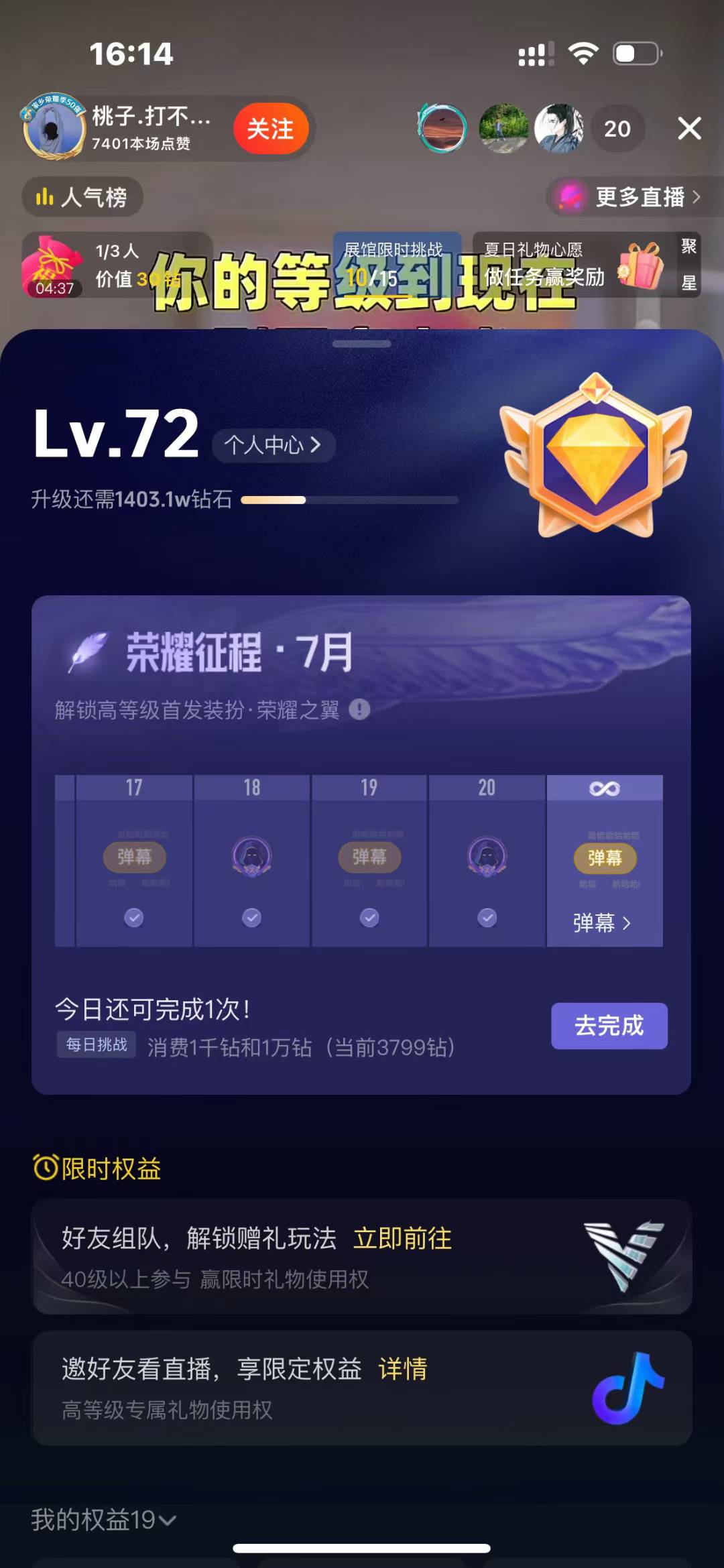The image size is (724, 1568).
Task: Open 人气榜 popularity ranking
Action: (x=83, y=197)
